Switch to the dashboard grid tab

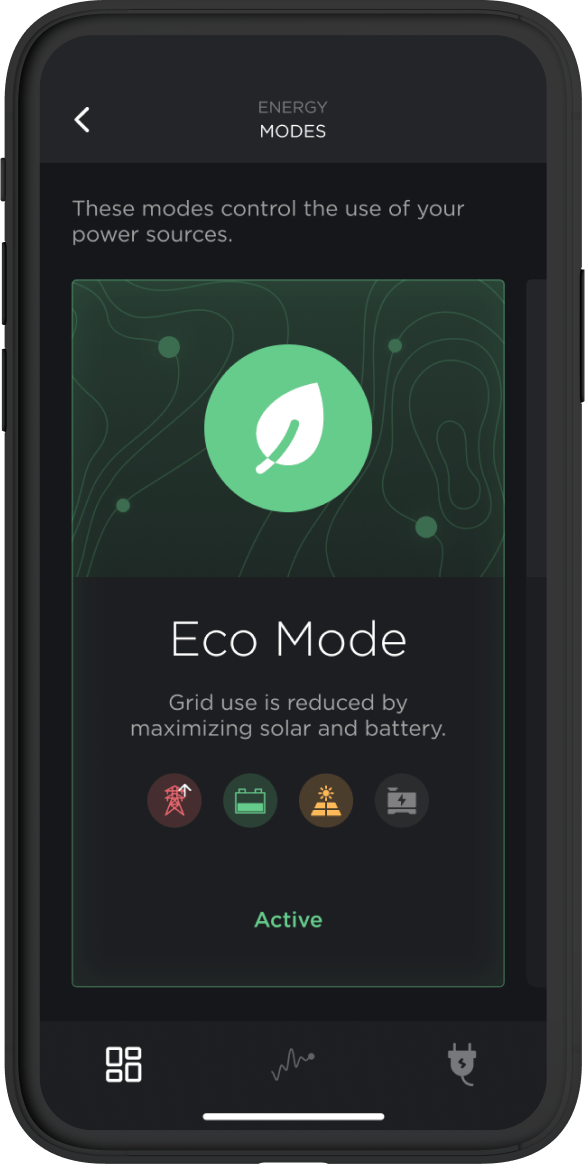coord(124,1064)
